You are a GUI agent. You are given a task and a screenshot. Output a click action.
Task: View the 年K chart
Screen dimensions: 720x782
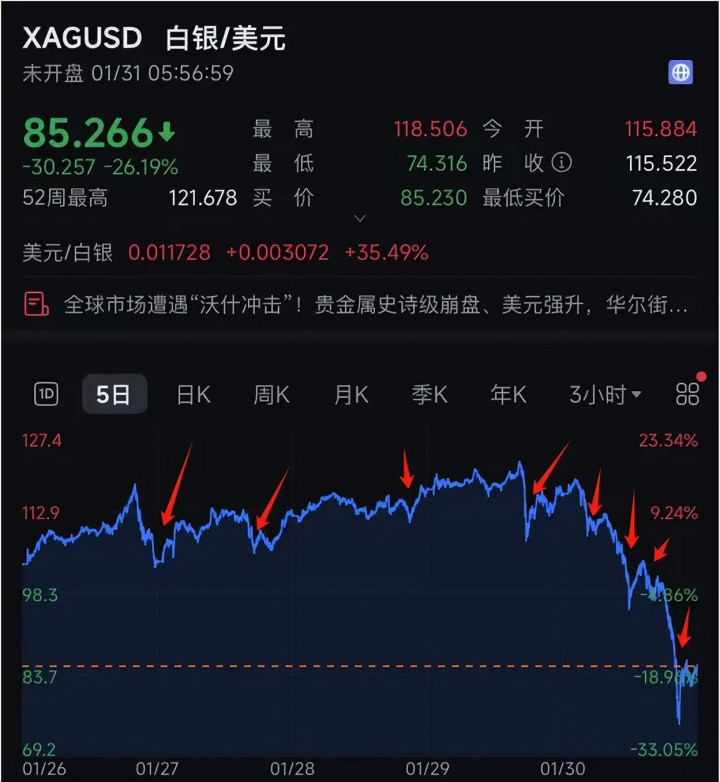pos(508,394)
